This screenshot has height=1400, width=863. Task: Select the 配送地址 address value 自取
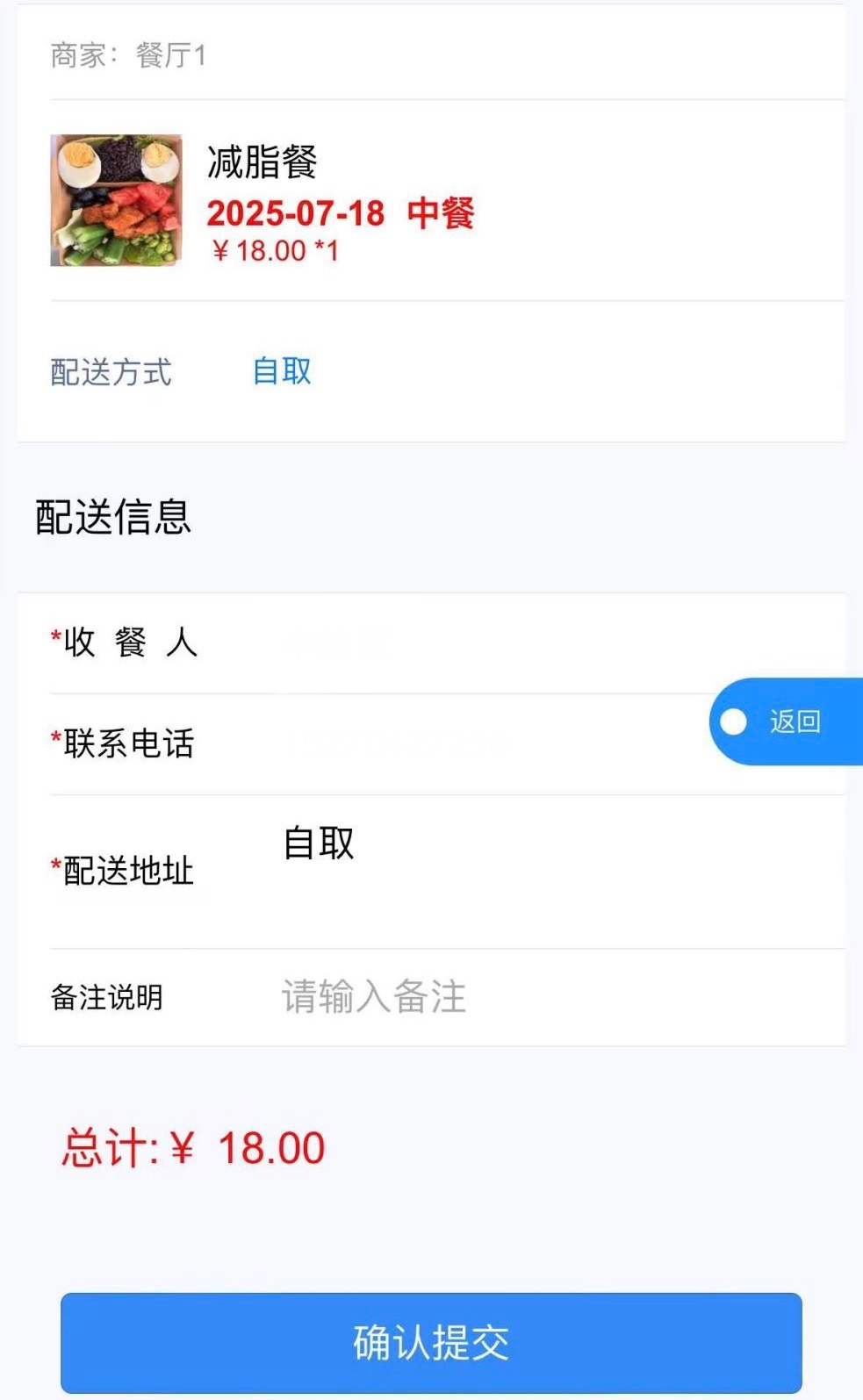pos(318,844)
